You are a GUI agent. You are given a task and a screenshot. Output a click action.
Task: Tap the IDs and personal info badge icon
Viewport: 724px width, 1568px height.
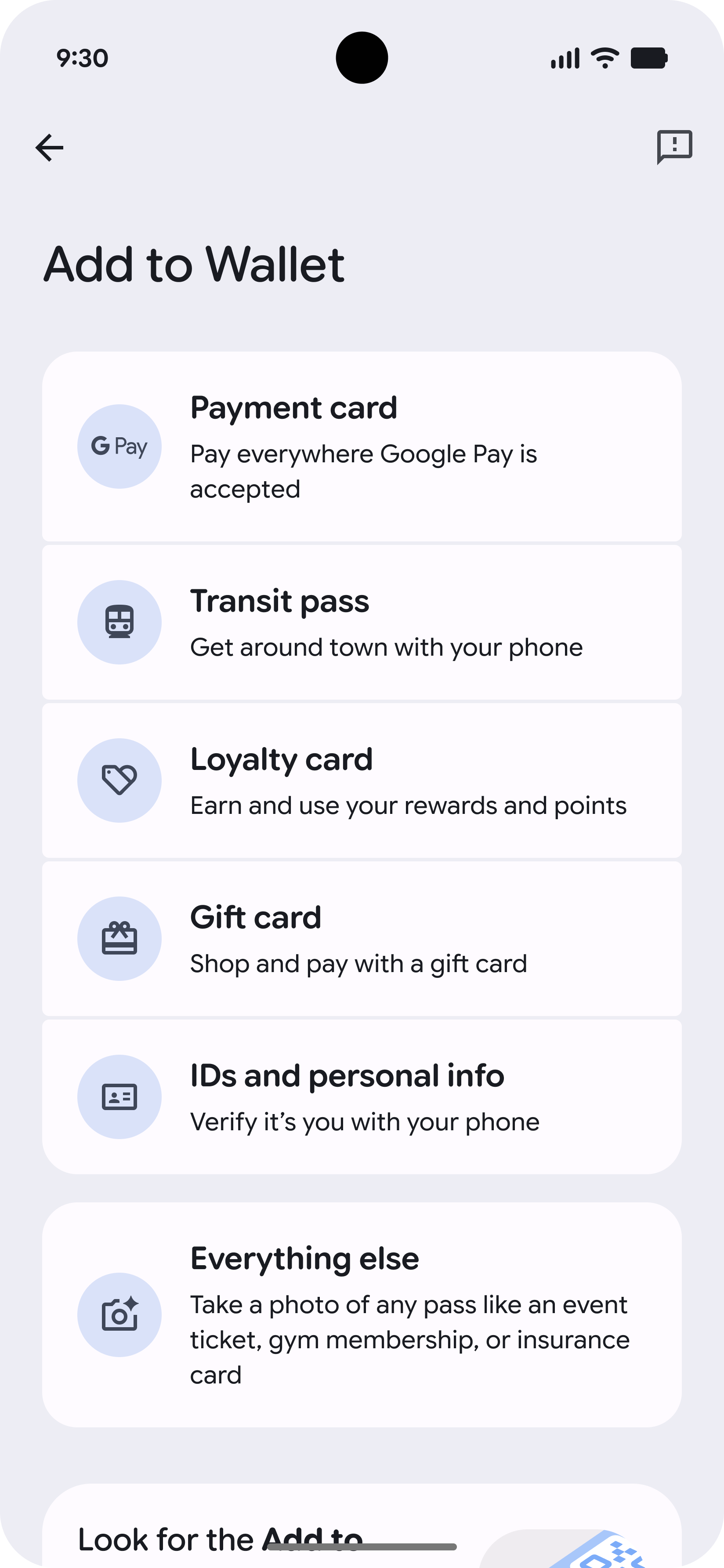(119, 1096)
